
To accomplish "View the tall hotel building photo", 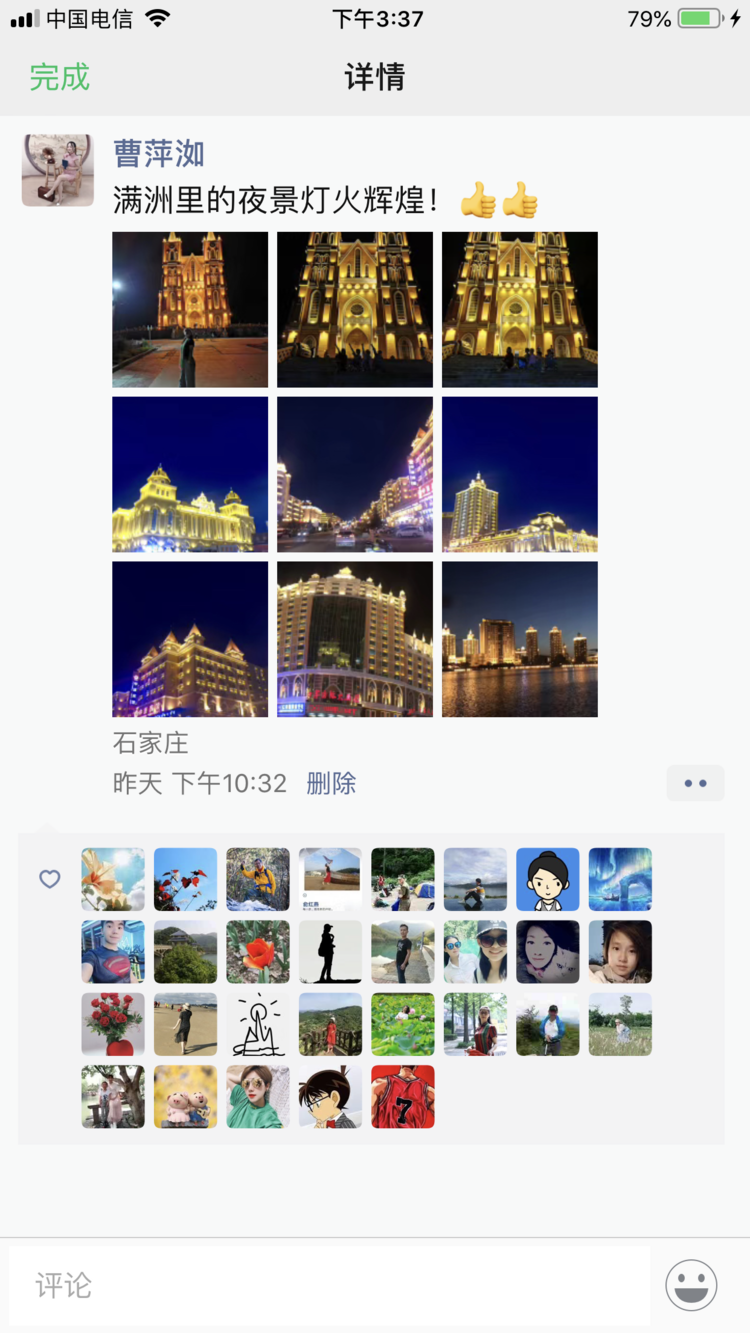I will click(x=355, y=640).
